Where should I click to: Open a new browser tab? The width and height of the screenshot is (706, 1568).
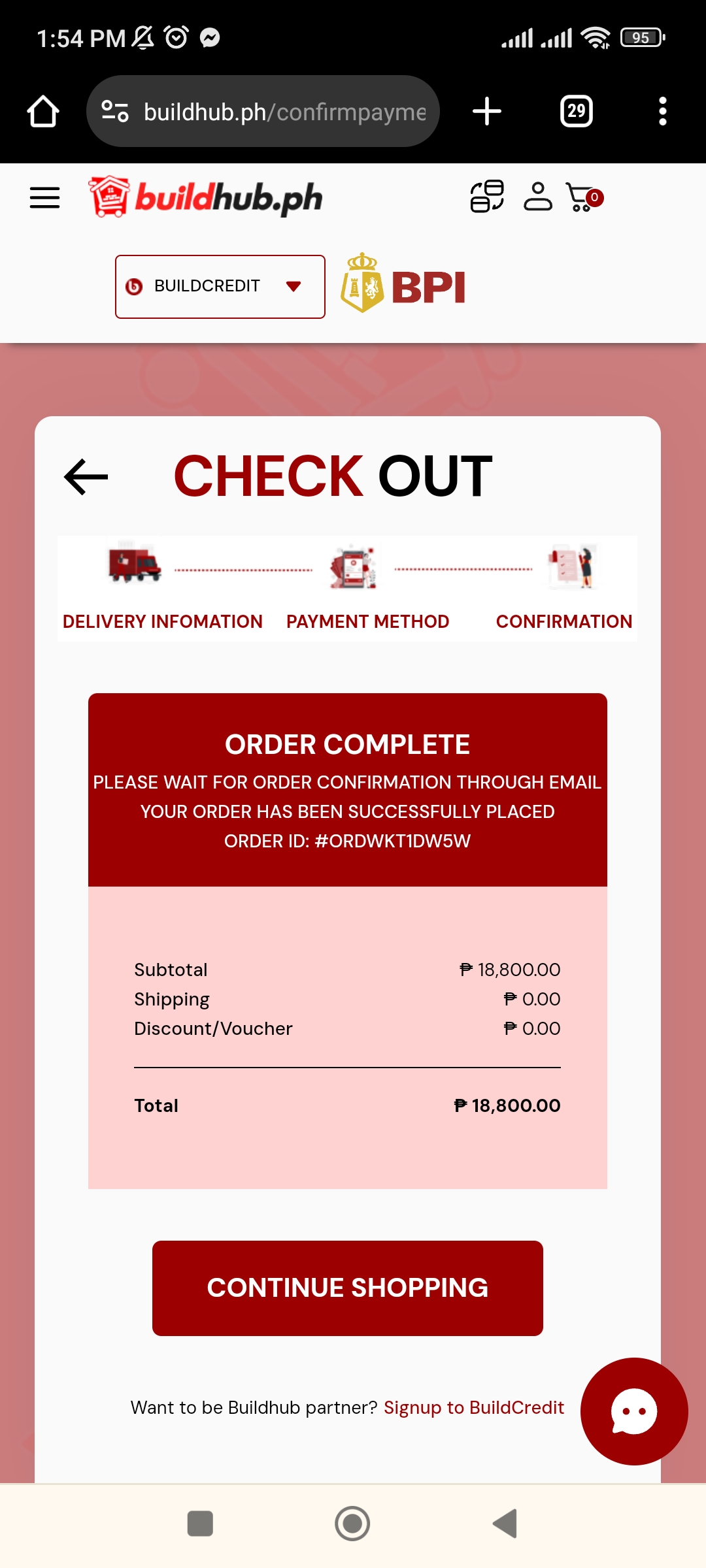[x=487, y=111]
